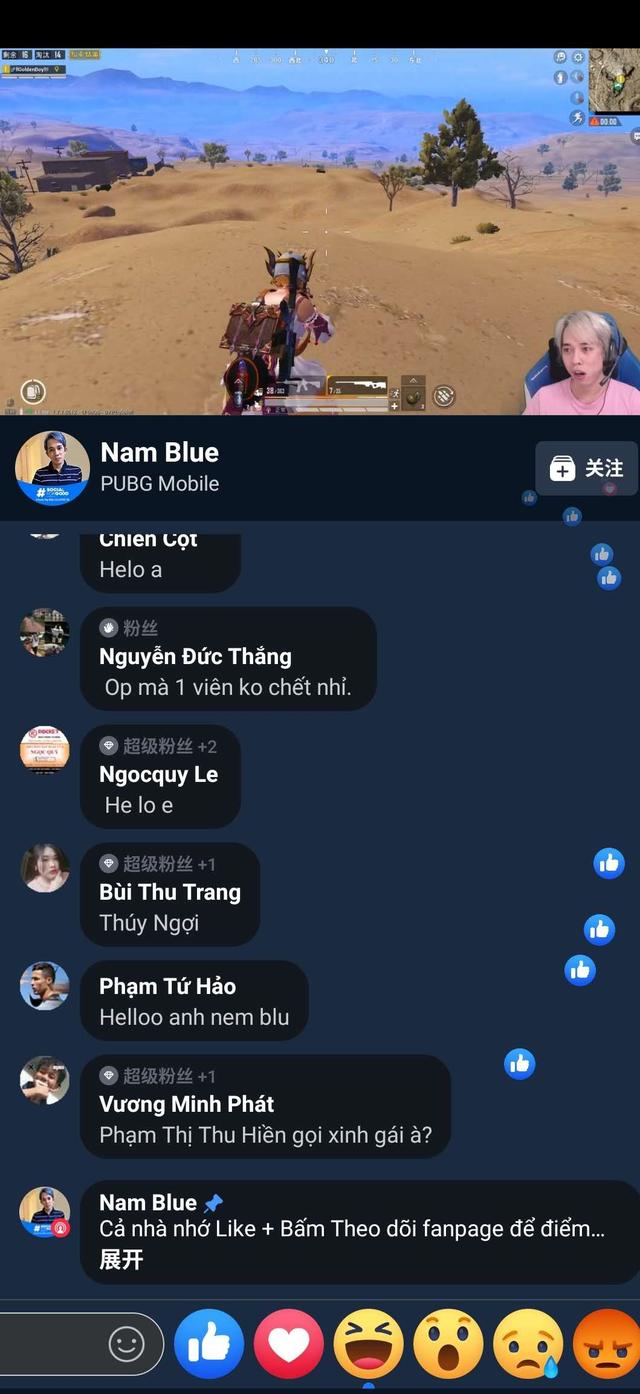This screenshot has height=1394, width=640.
Task: Tap the live video player
Action: click(320, 232)
